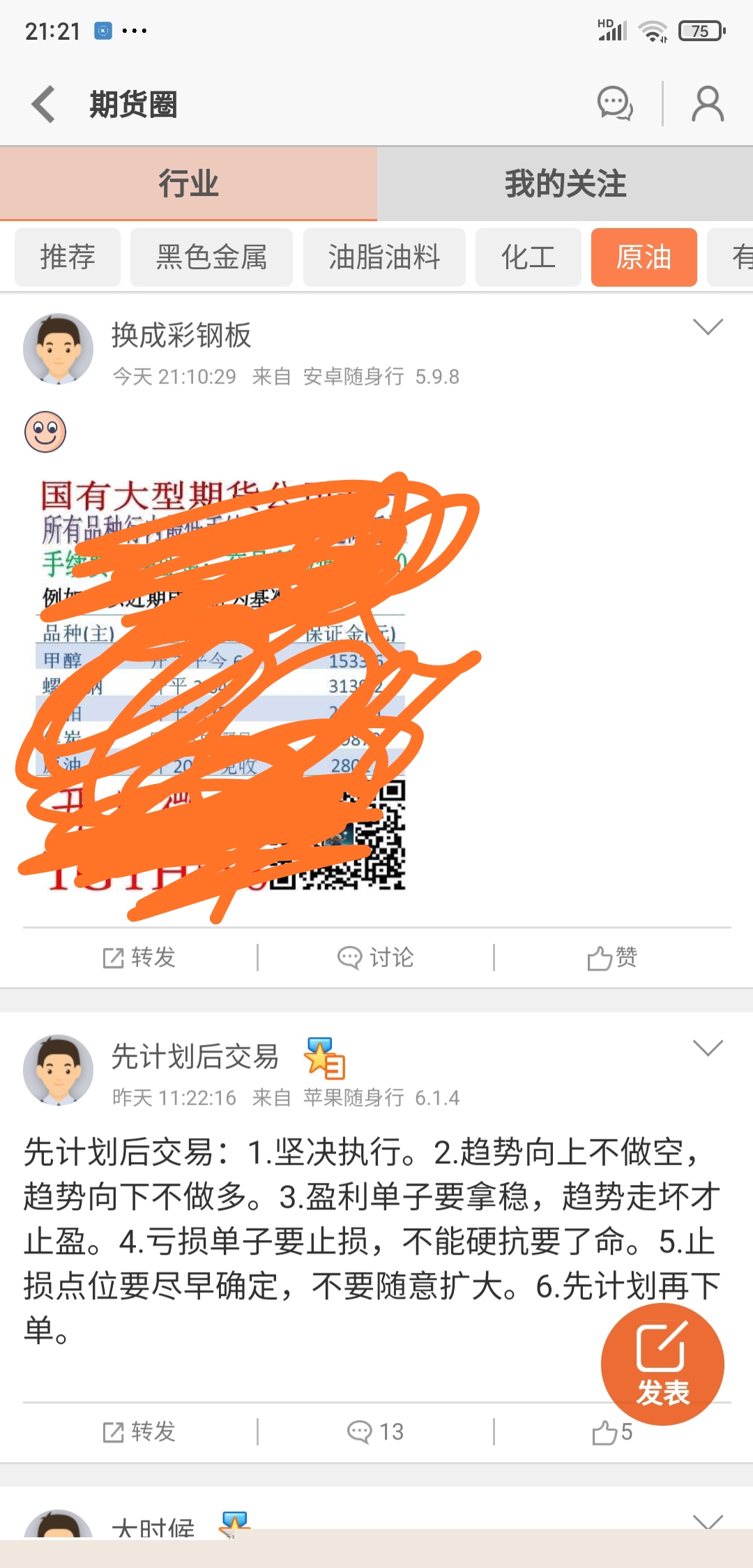
Task: Switch to the 行业 tab
Action: click(188, 184)
